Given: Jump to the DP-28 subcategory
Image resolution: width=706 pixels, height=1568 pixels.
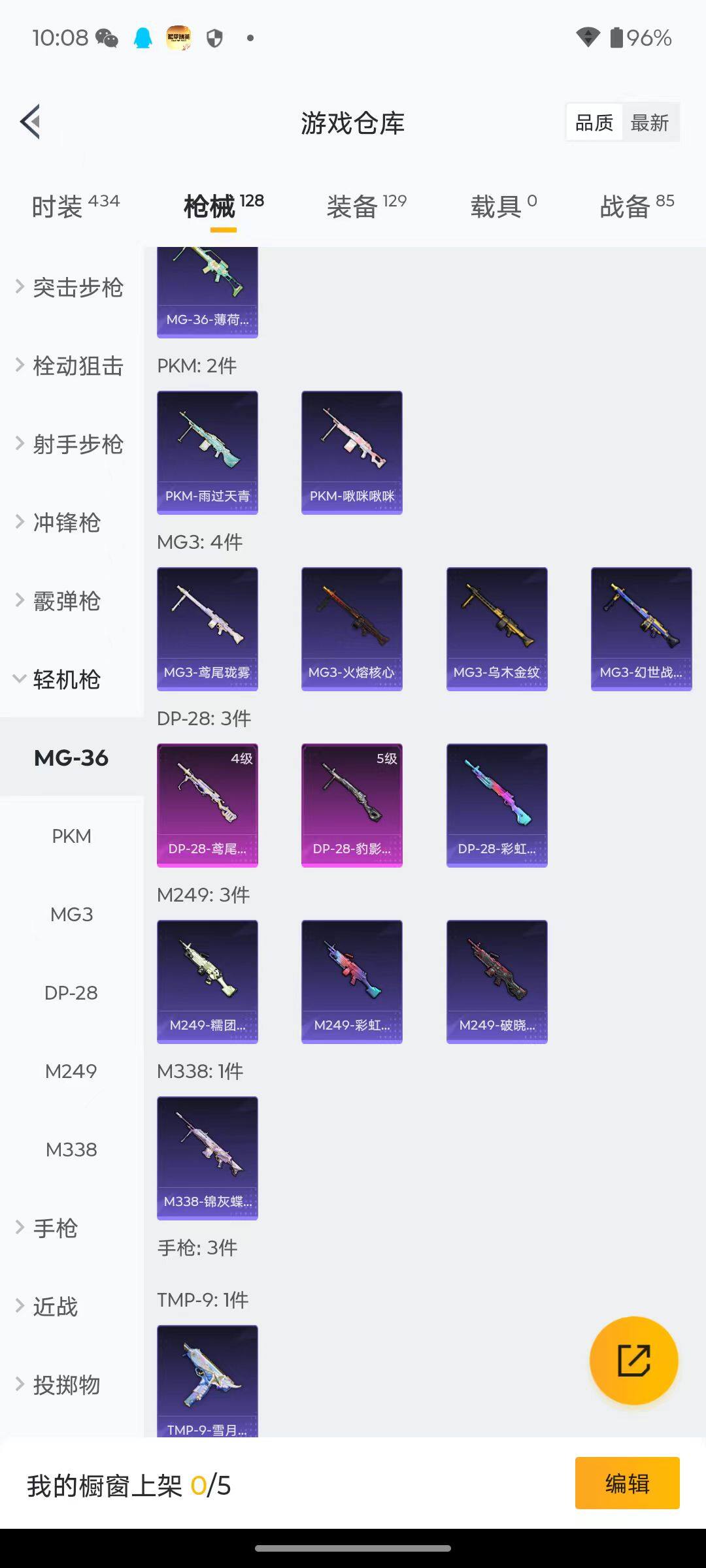Looking at the screenshot, I should pyautogui.click(x=71, y=993).
